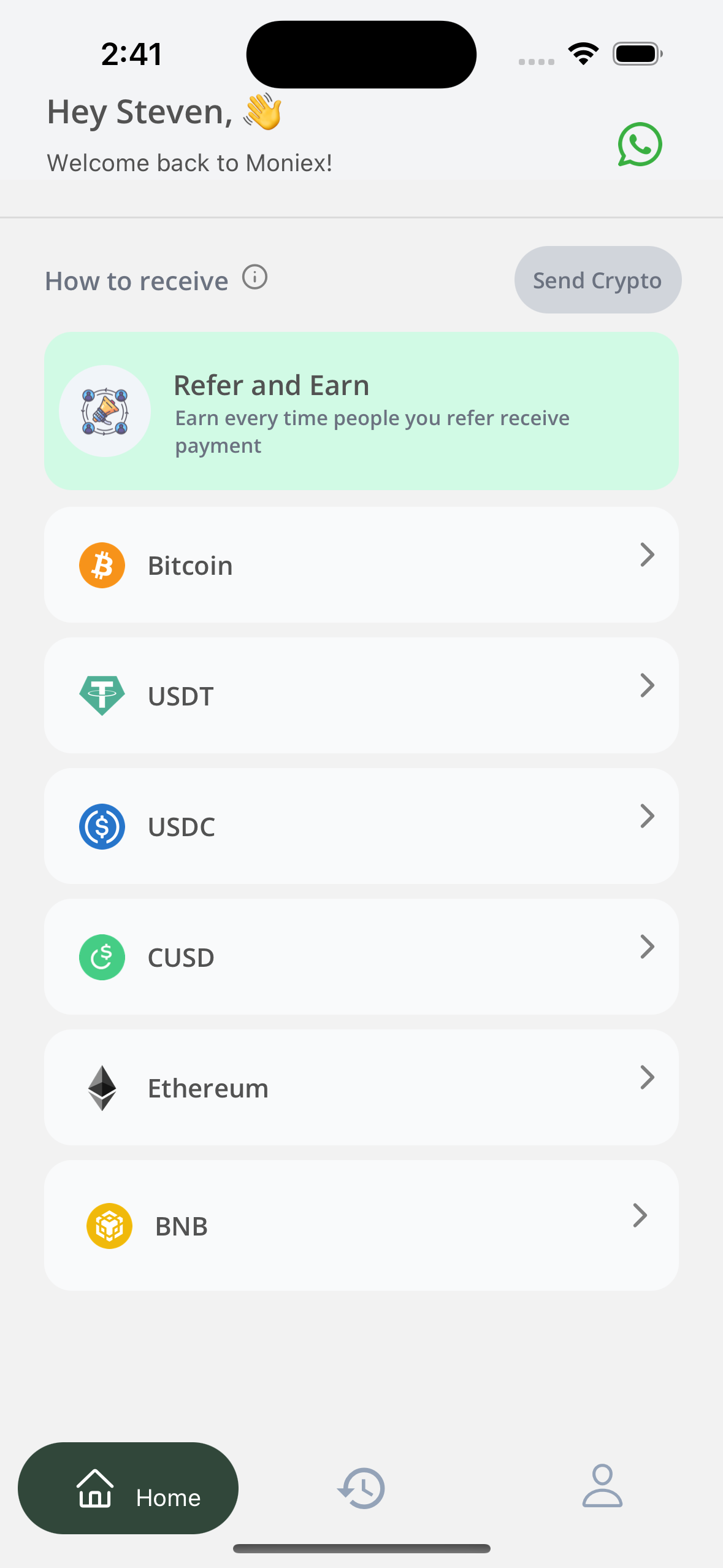
Task: Open the profile tab
Action: tap(602, 1486)
